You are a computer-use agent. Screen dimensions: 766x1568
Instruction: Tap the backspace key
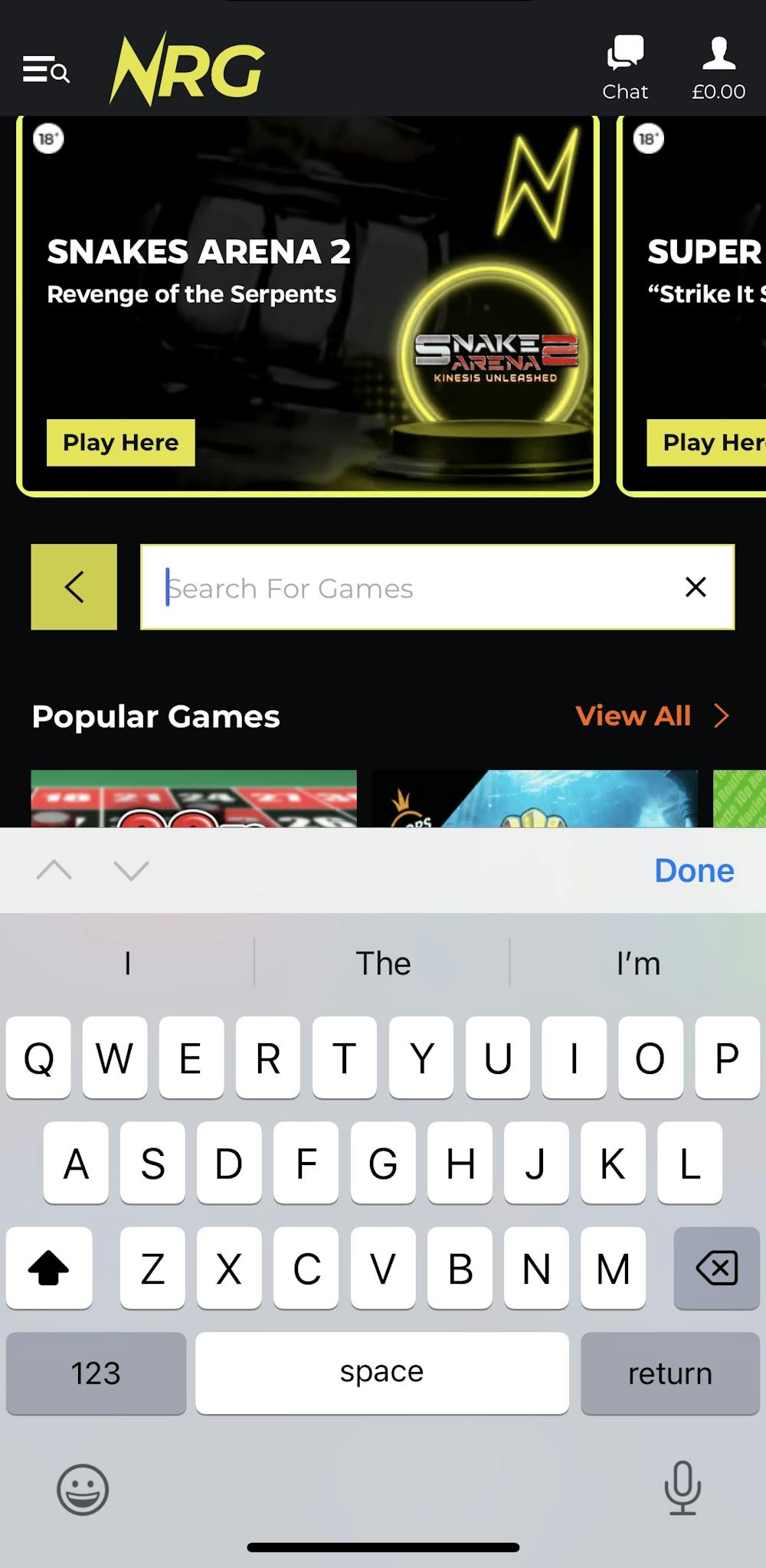pos(716,1268)
